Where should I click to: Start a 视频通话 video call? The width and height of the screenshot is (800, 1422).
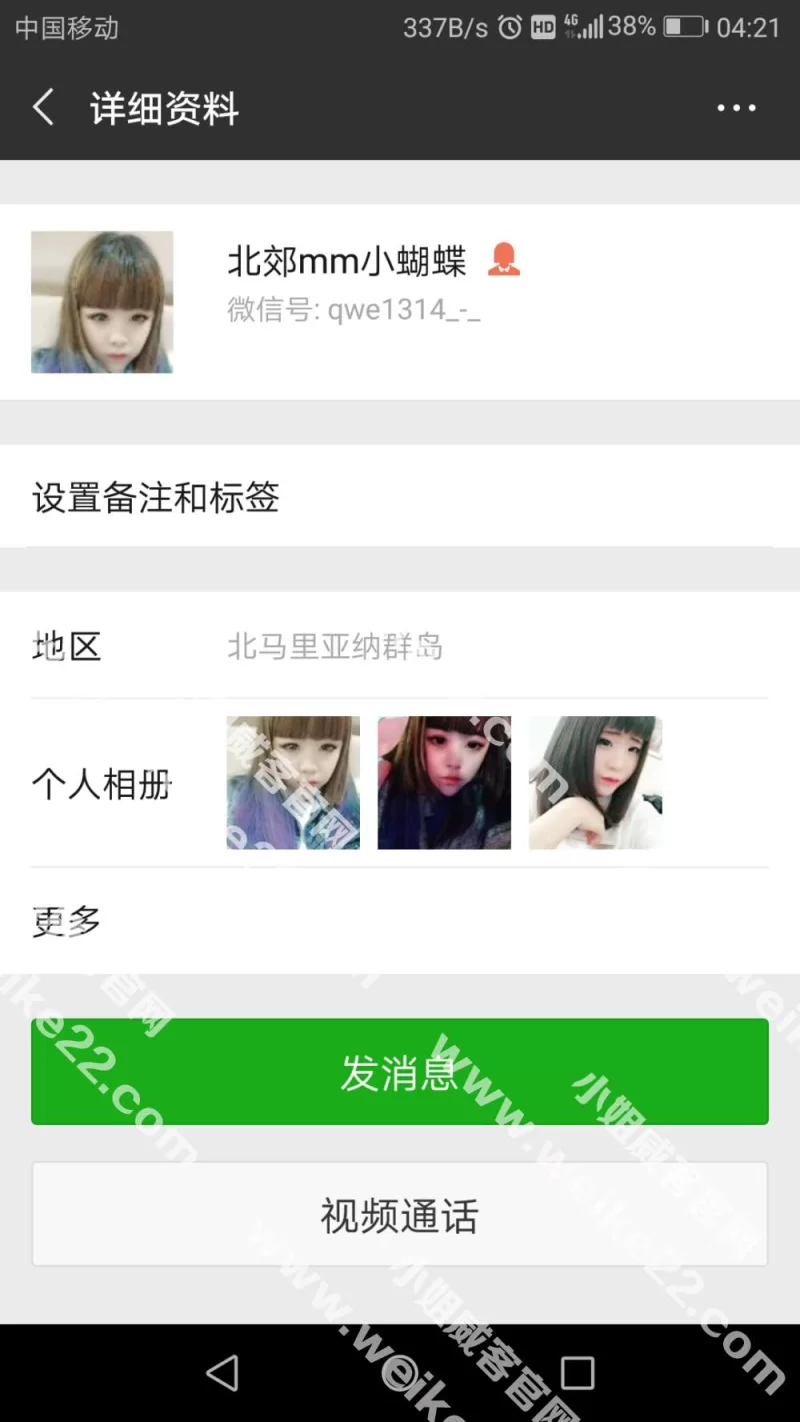tap(400, 1215)
